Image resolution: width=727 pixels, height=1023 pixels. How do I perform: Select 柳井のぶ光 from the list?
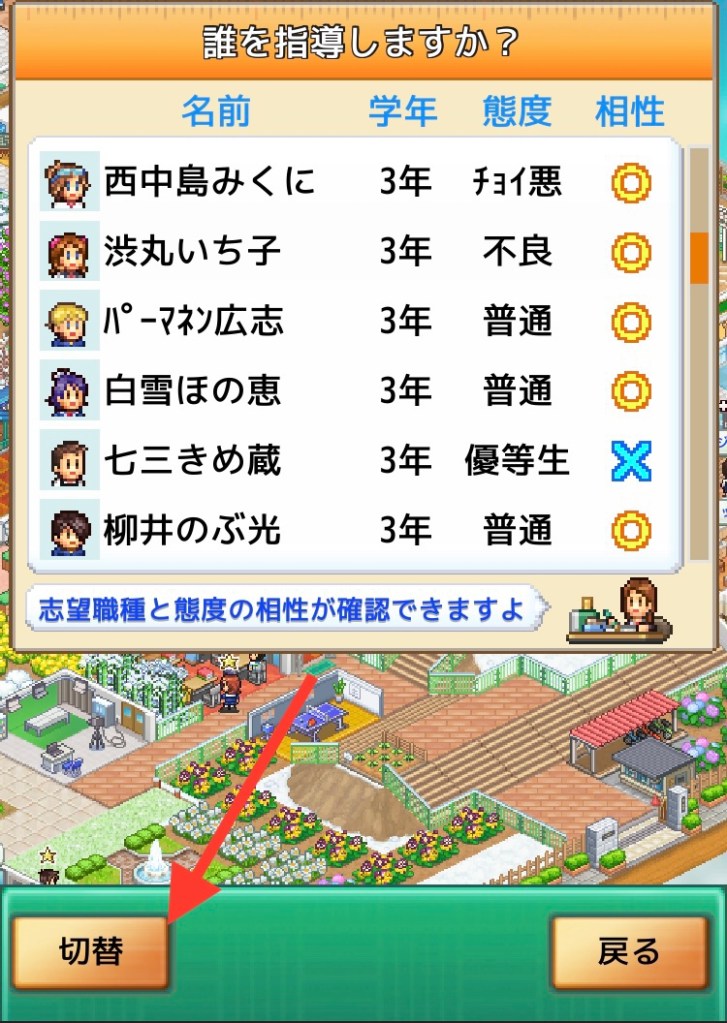350,531
